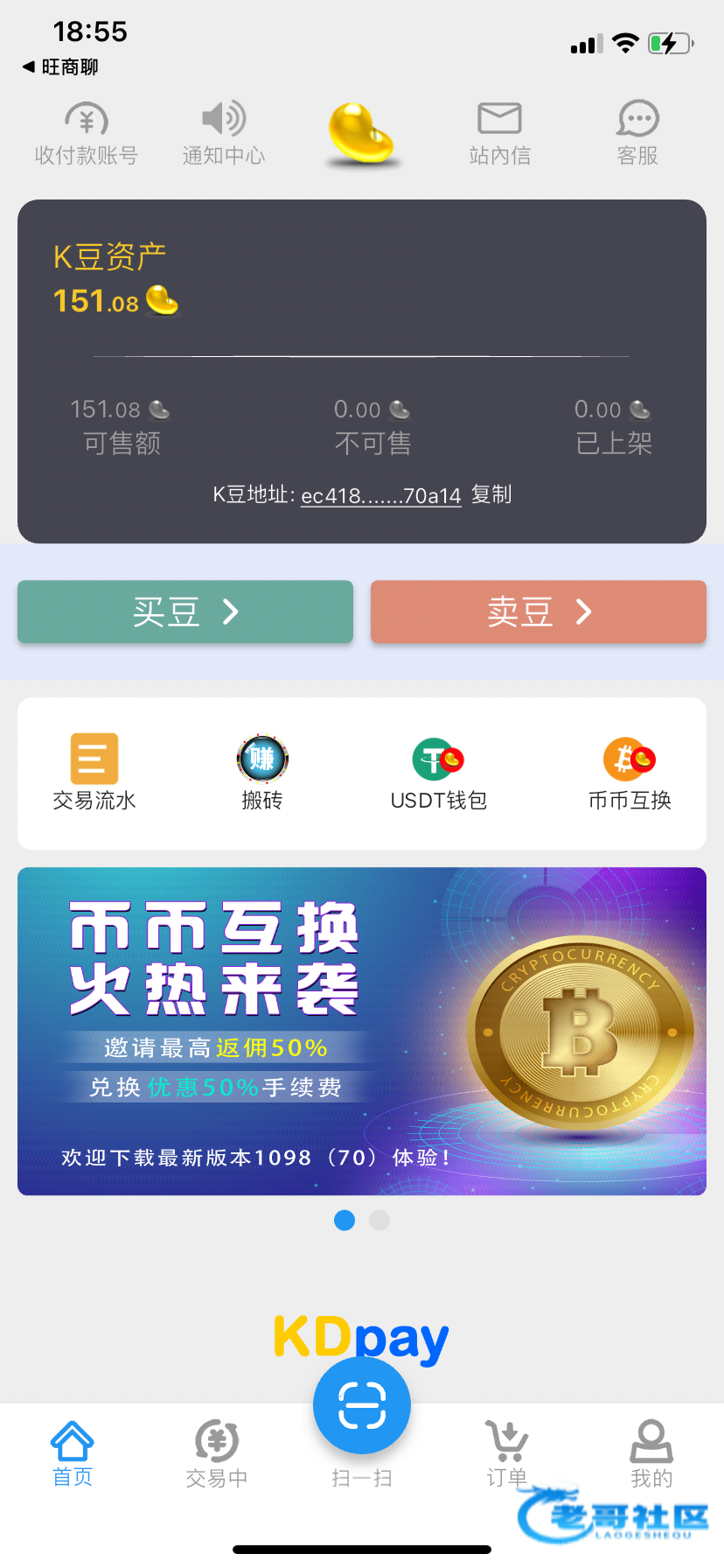Tap the 卖豆 sell button

(538, 612)
